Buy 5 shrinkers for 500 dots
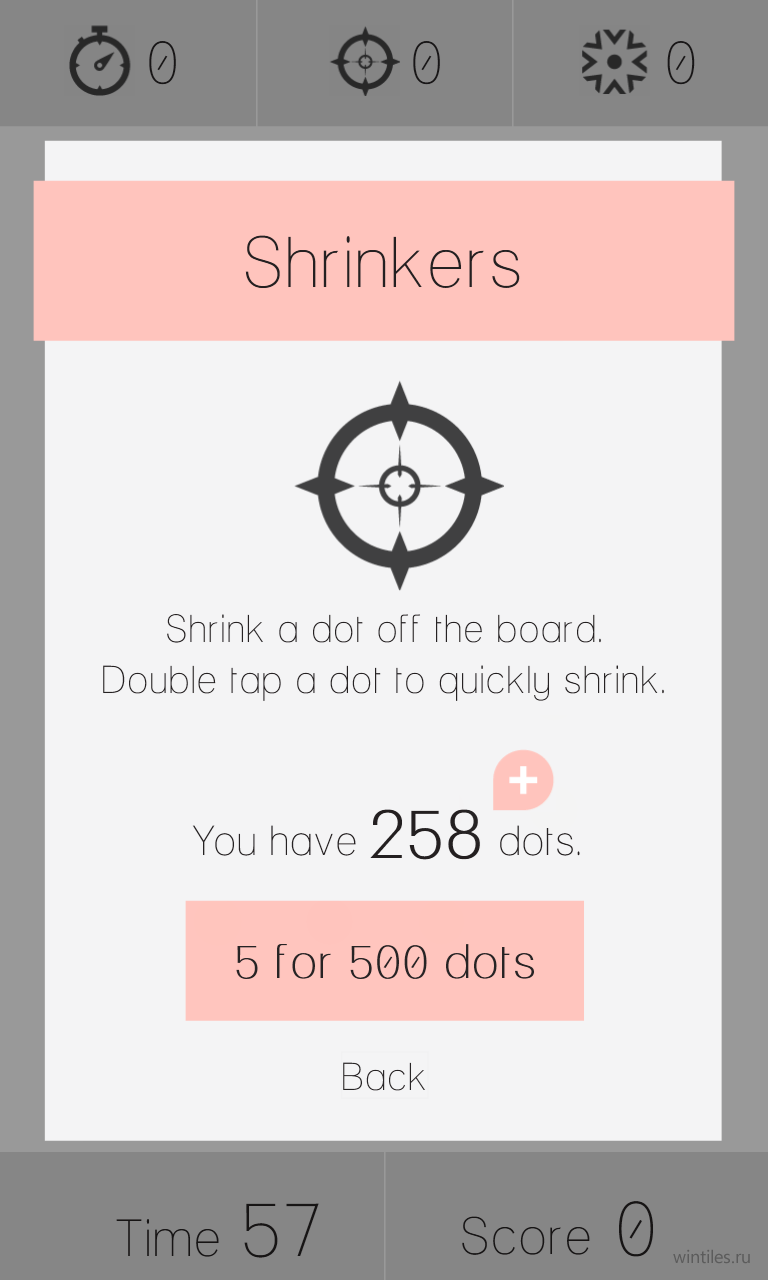Screen dimensions: 768x1280 tap(384, 960)
